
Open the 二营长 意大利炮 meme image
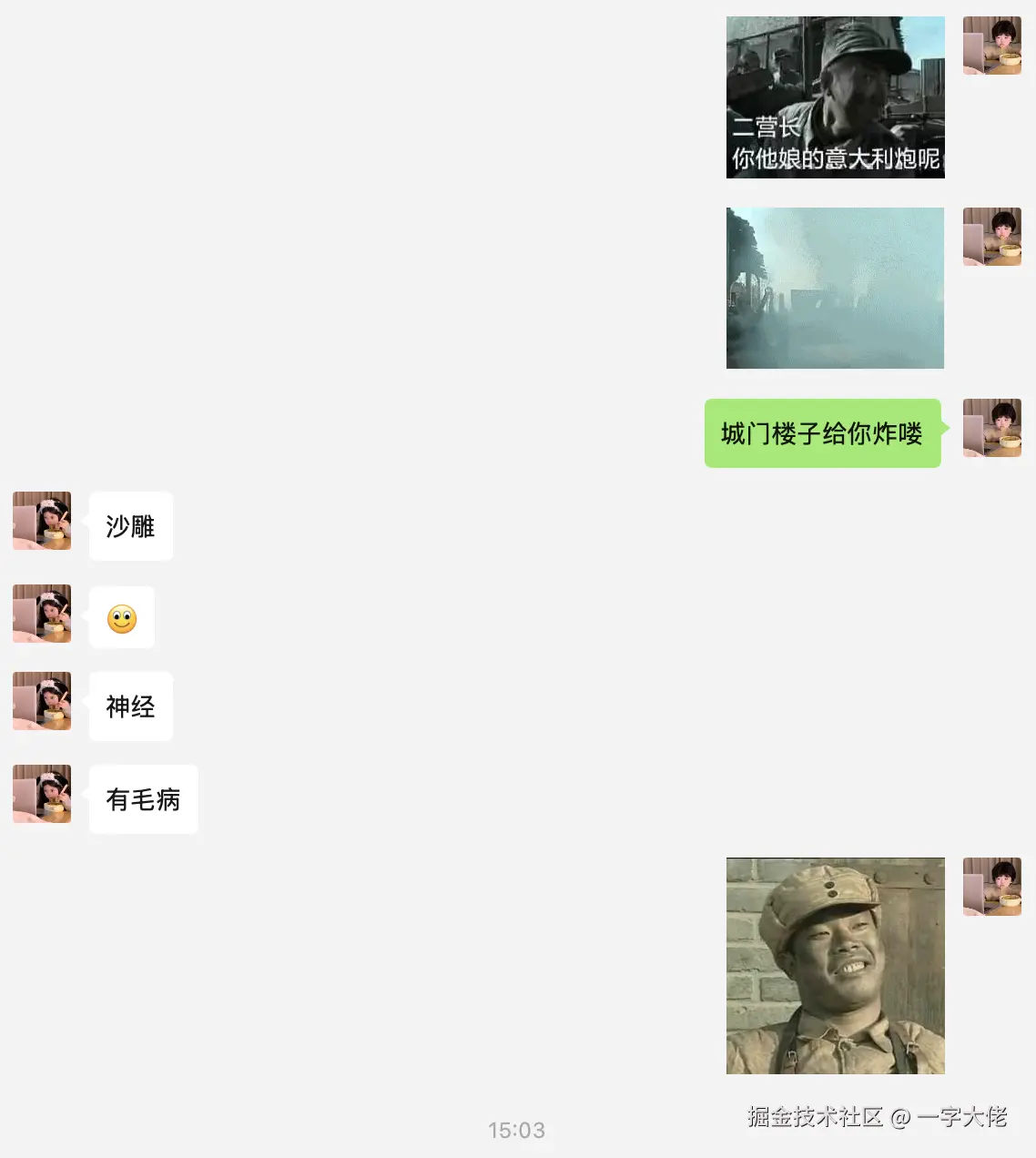pyautogui.click(x=835, y=97)
